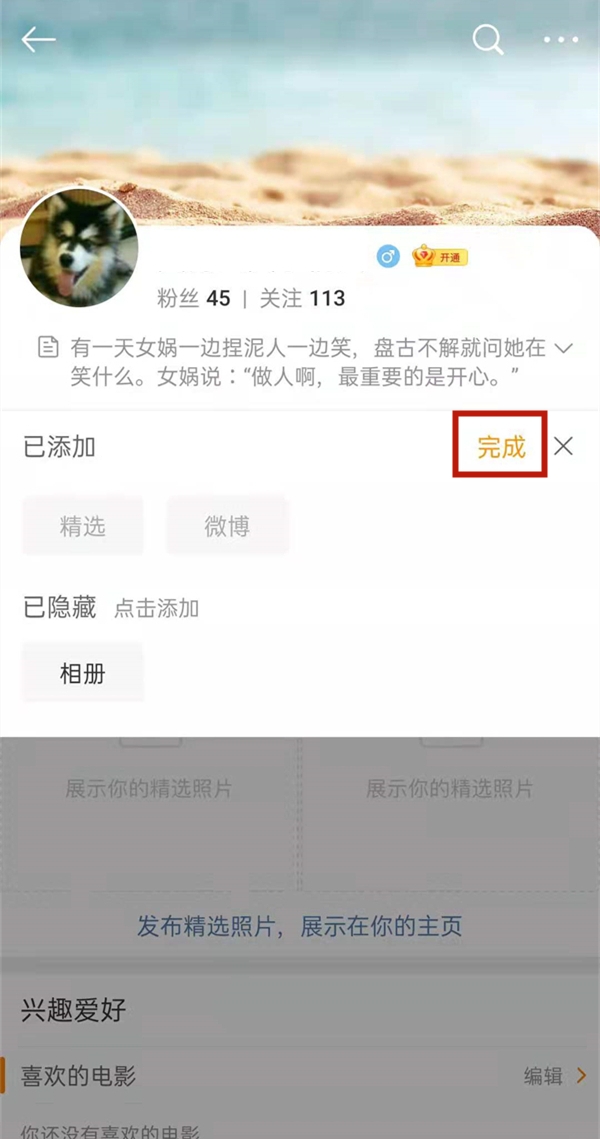This screenshot has height=1139, width=600.
Task: Add the hidden 相册 tab
Action: pyautogui.click(x=83, y=673)
